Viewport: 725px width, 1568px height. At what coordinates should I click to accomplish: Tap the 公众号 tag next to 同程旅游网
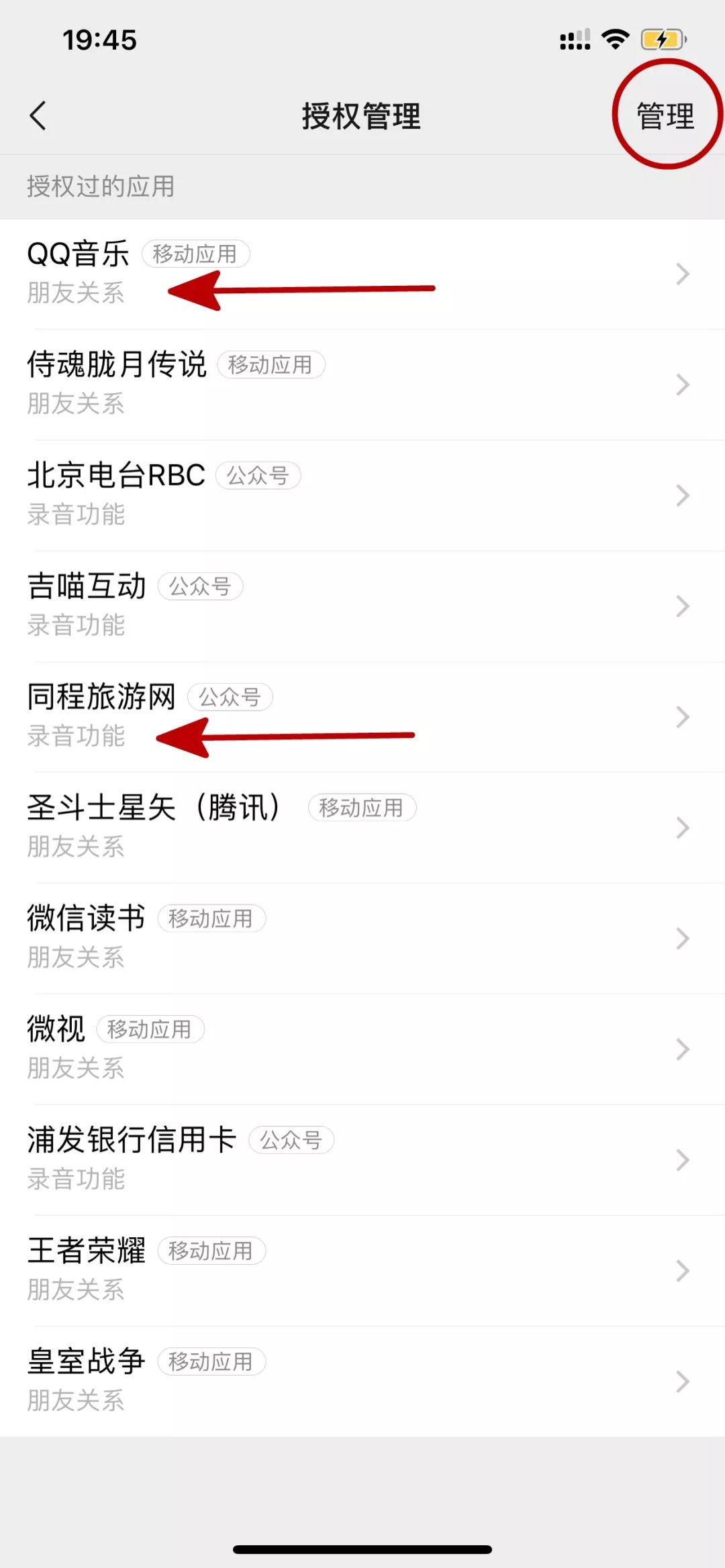(231, 698)
